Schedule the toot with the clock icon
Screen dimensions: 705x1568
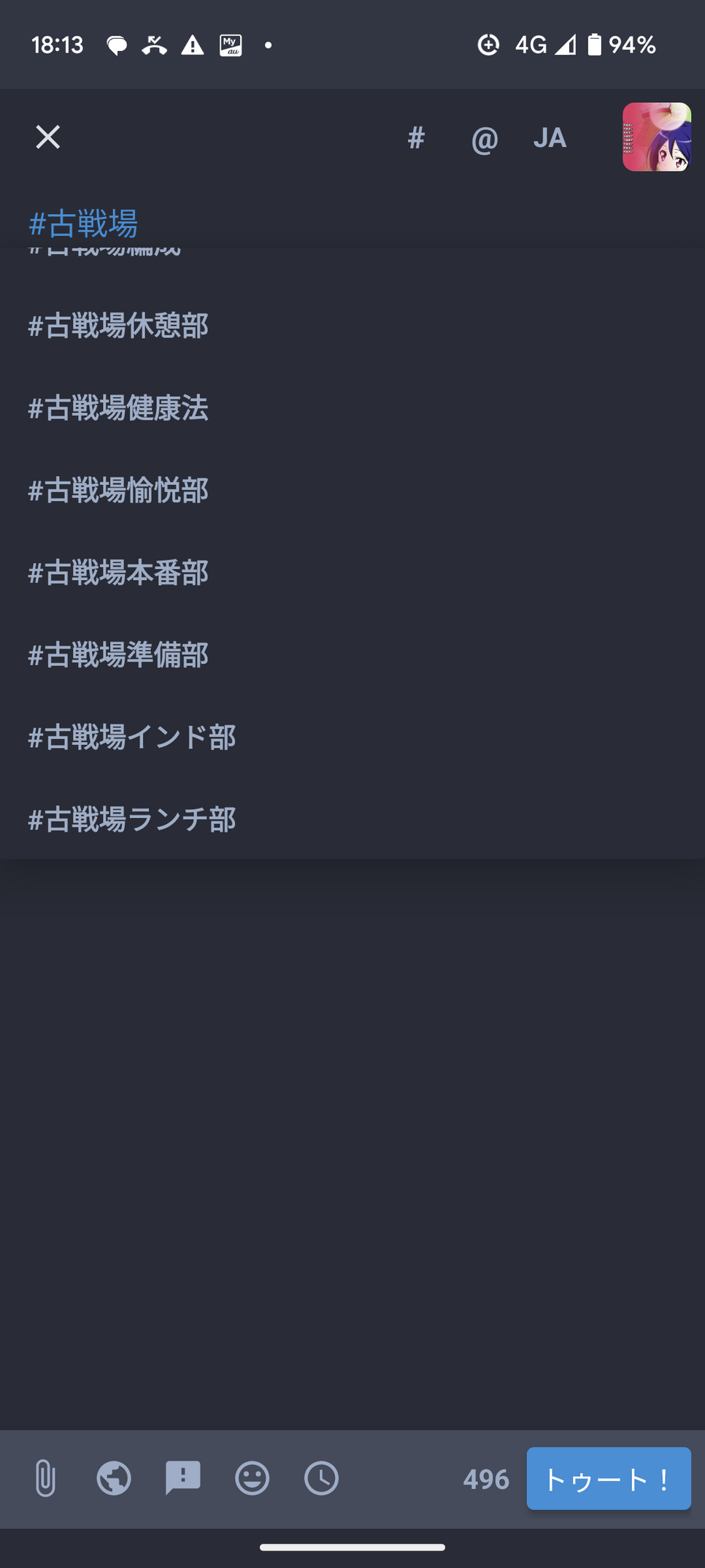321,1478
